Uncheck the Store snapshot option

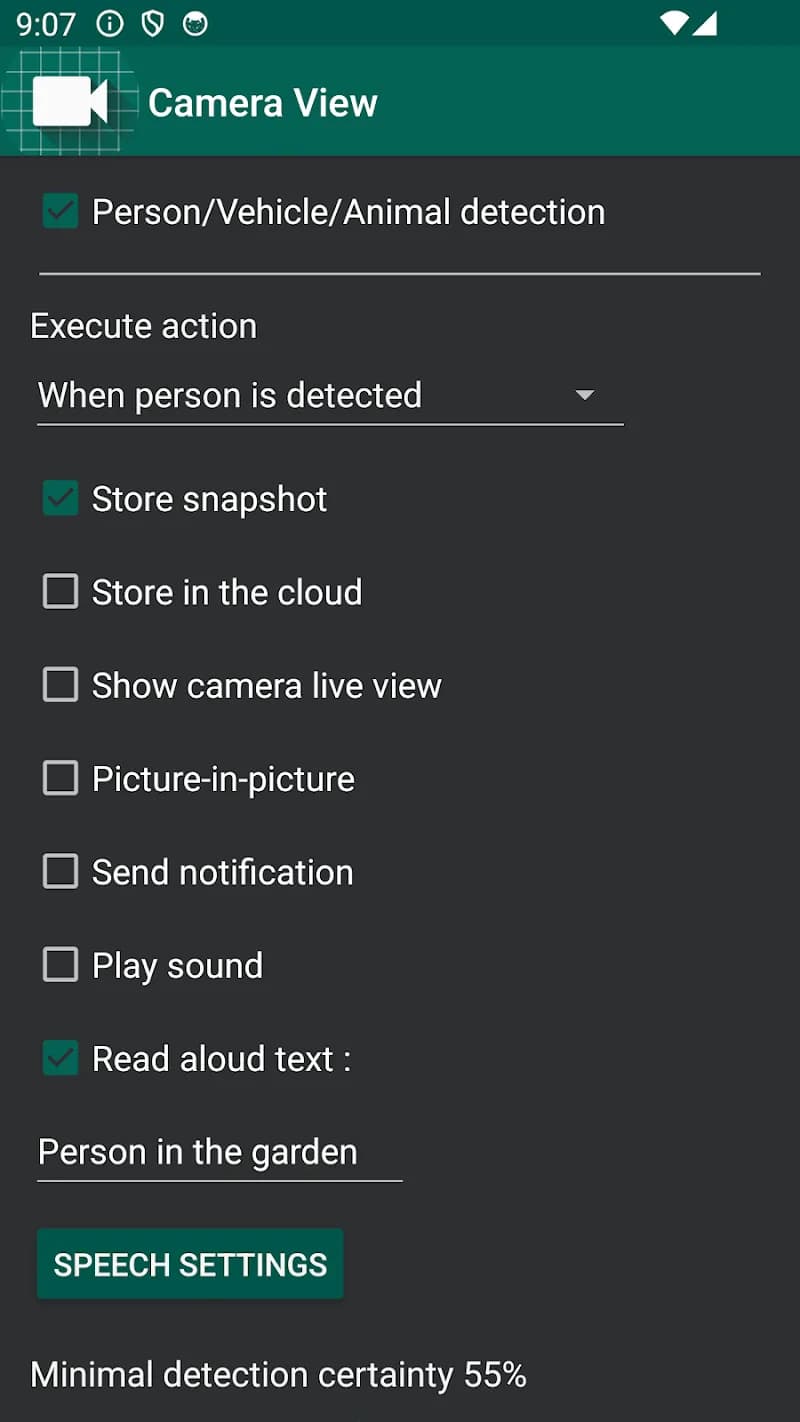[x=60, y=498]
